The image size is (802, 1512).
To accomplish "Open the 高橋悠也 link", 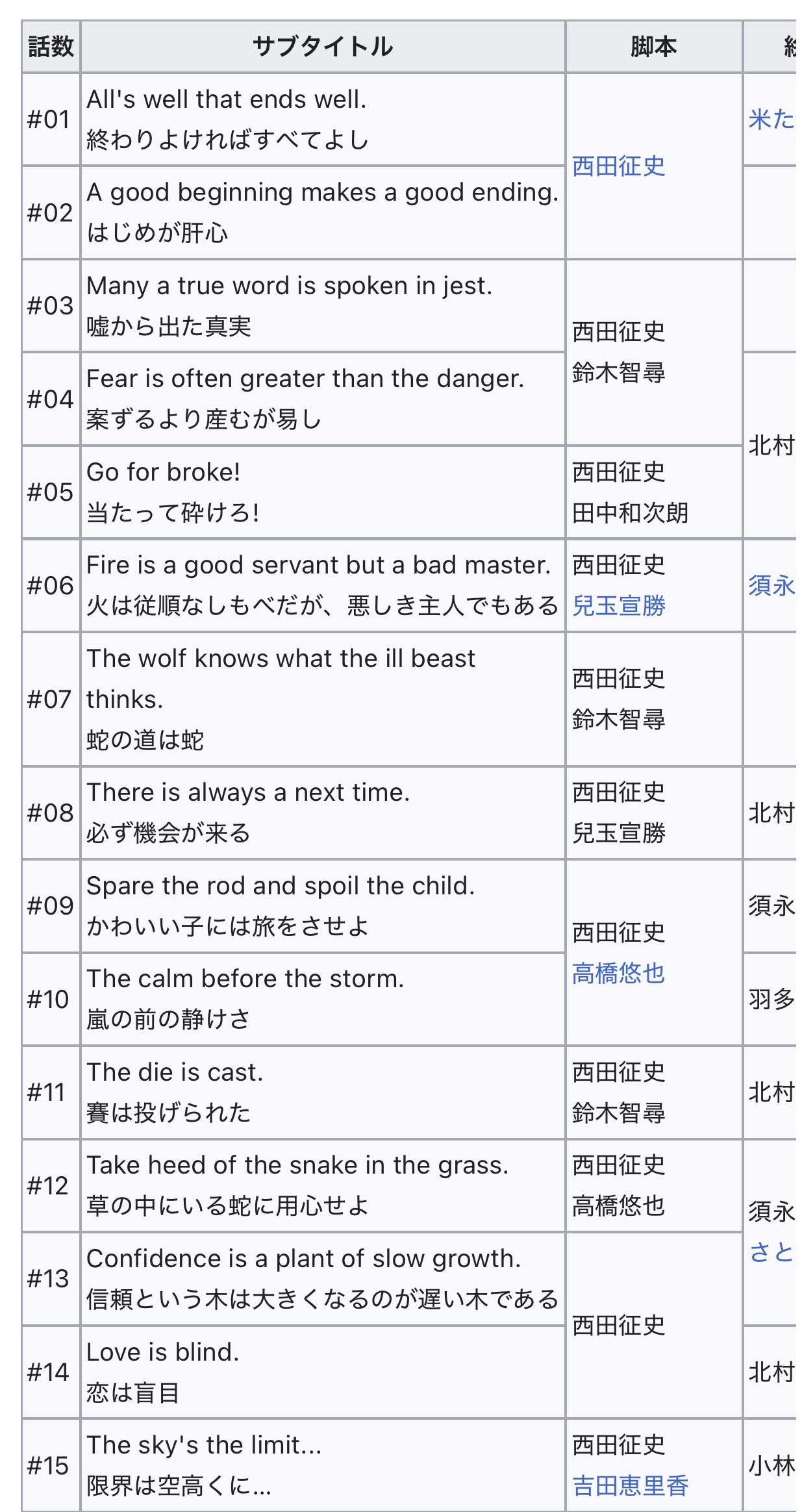I will (x=618, y=973).
